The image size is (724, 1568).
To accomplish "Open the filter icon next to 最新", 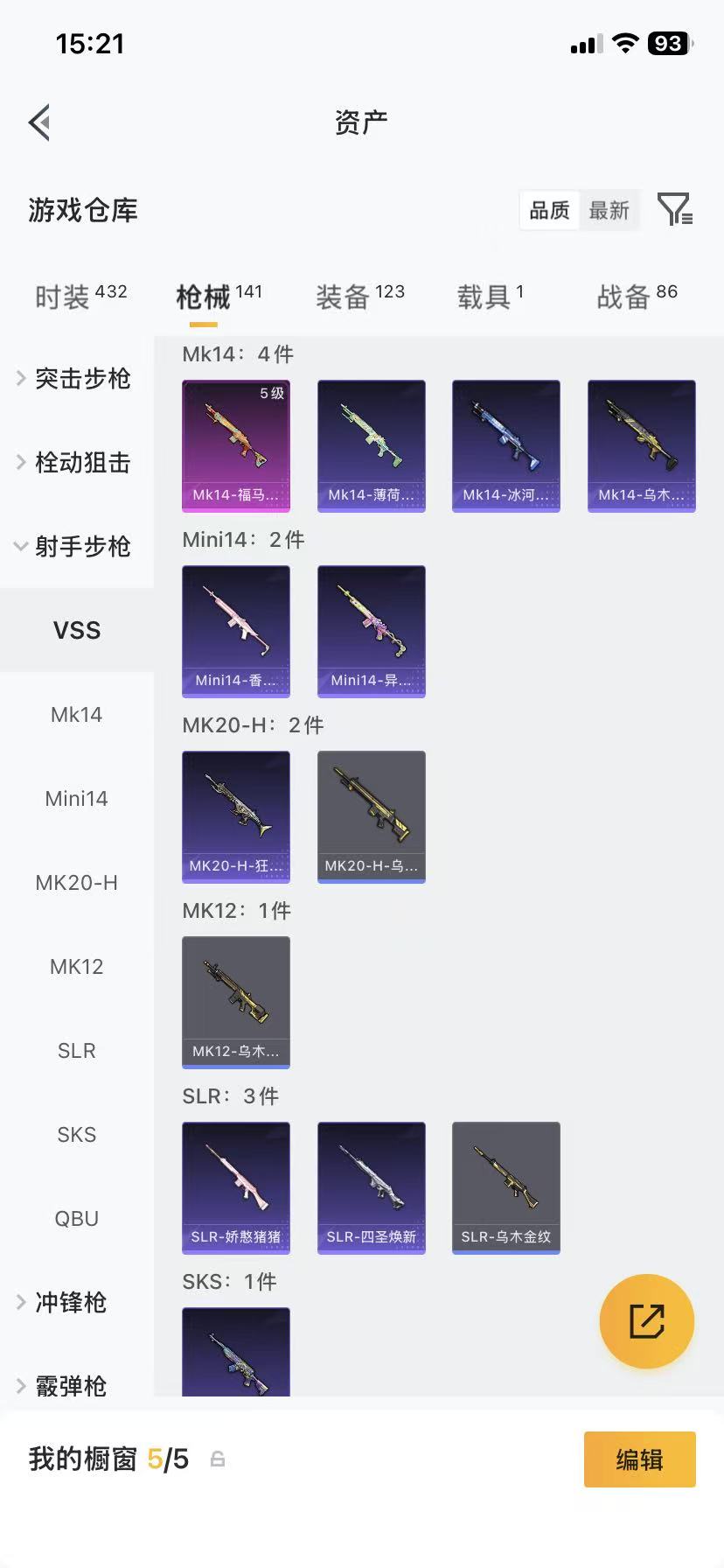I will tap(674, 210).
